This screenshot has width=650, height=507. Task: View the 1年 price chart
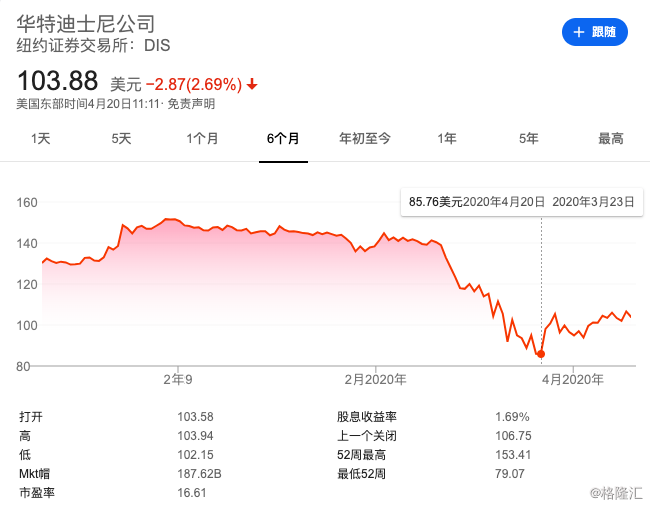coord(447,139)
